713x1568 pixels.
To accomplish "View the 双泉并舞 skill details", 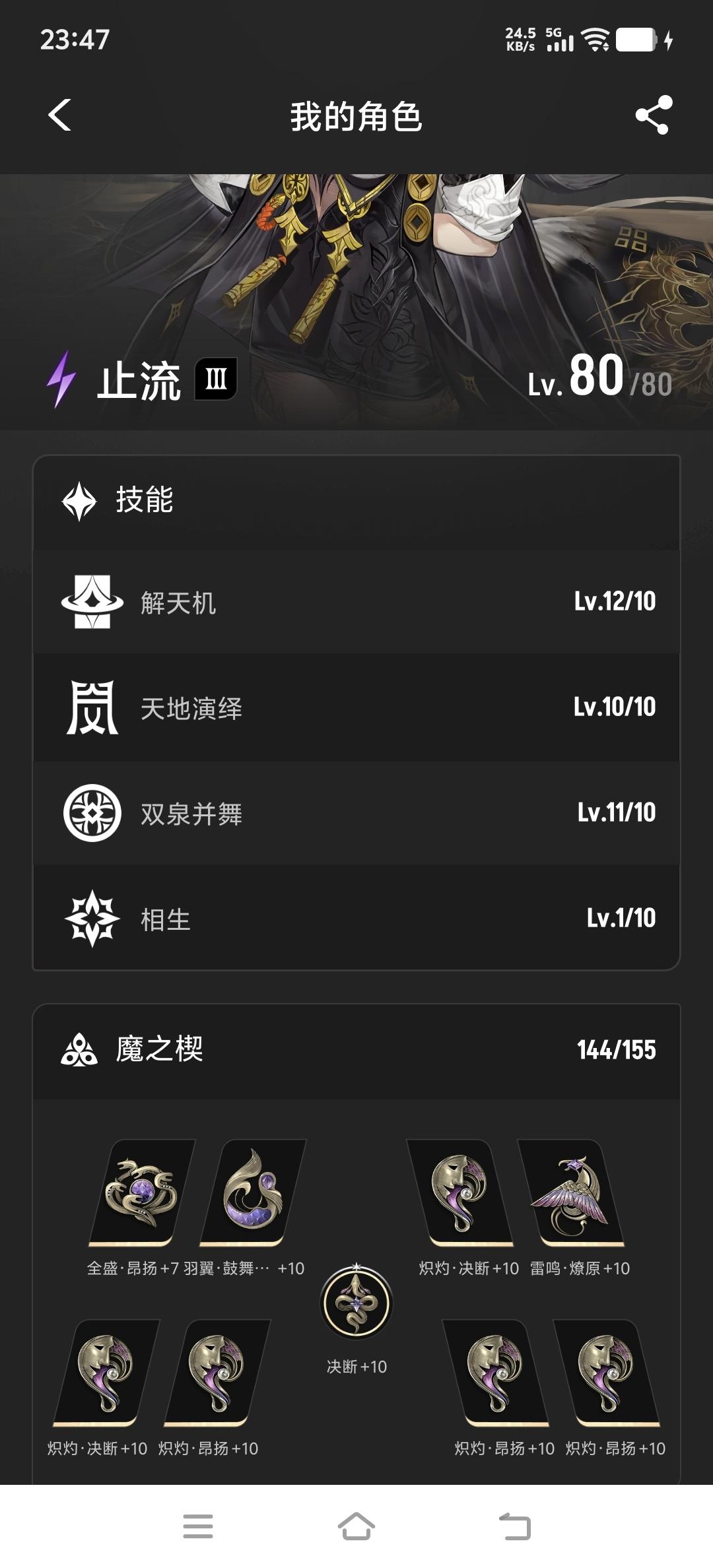I will 356,813.
